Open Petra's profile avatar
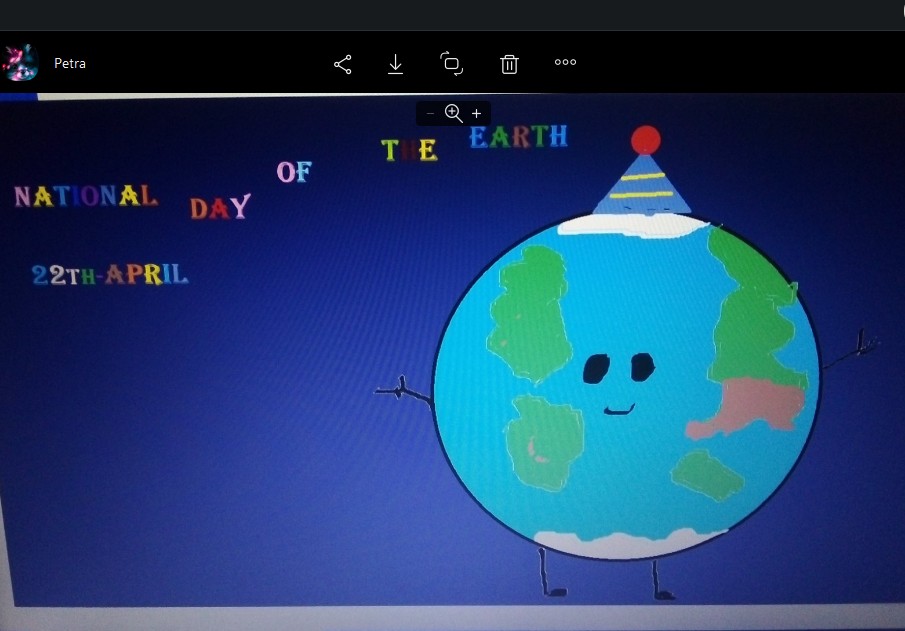Screen dimensions: 905x631 click(x=20, y=62)
